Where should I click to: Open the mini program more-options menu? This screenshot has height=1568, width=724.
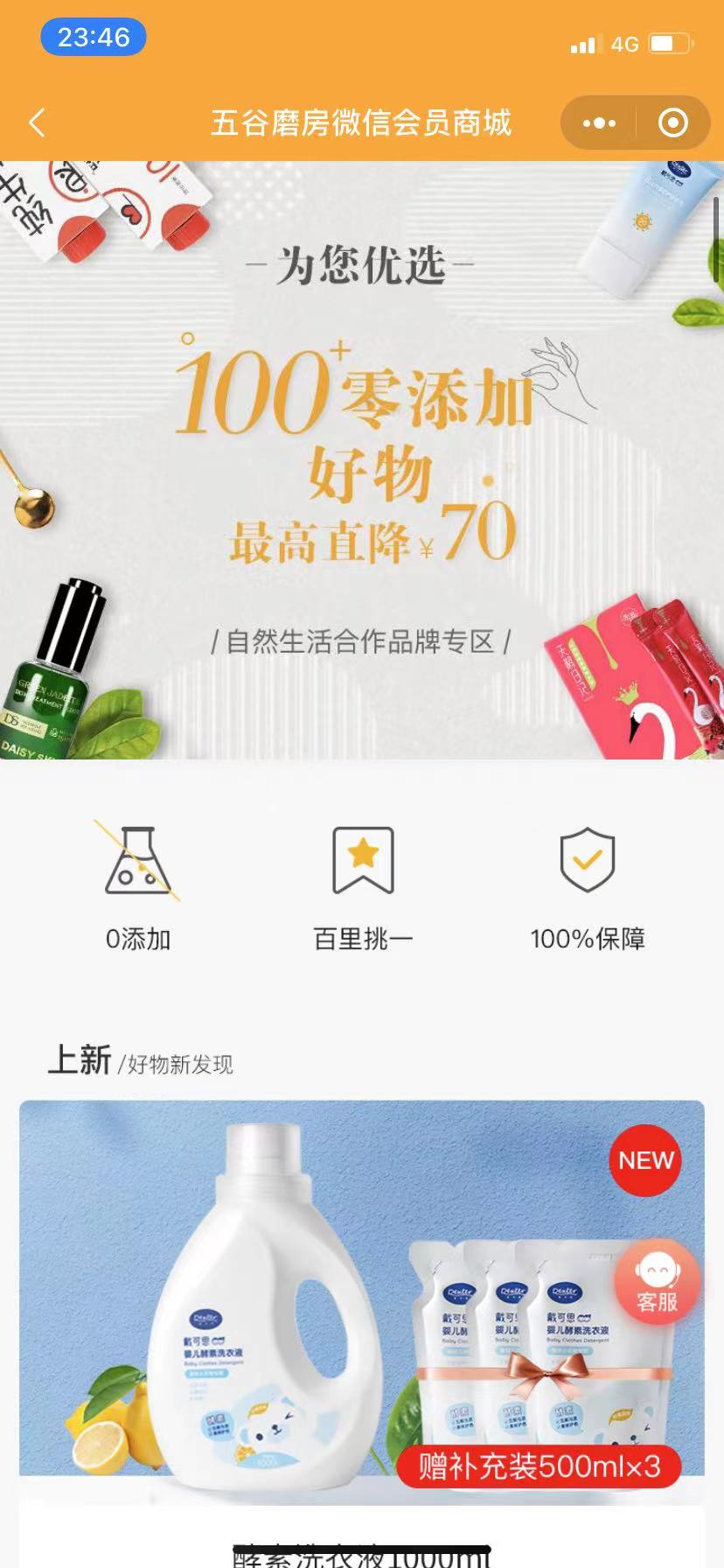(599, 123)
